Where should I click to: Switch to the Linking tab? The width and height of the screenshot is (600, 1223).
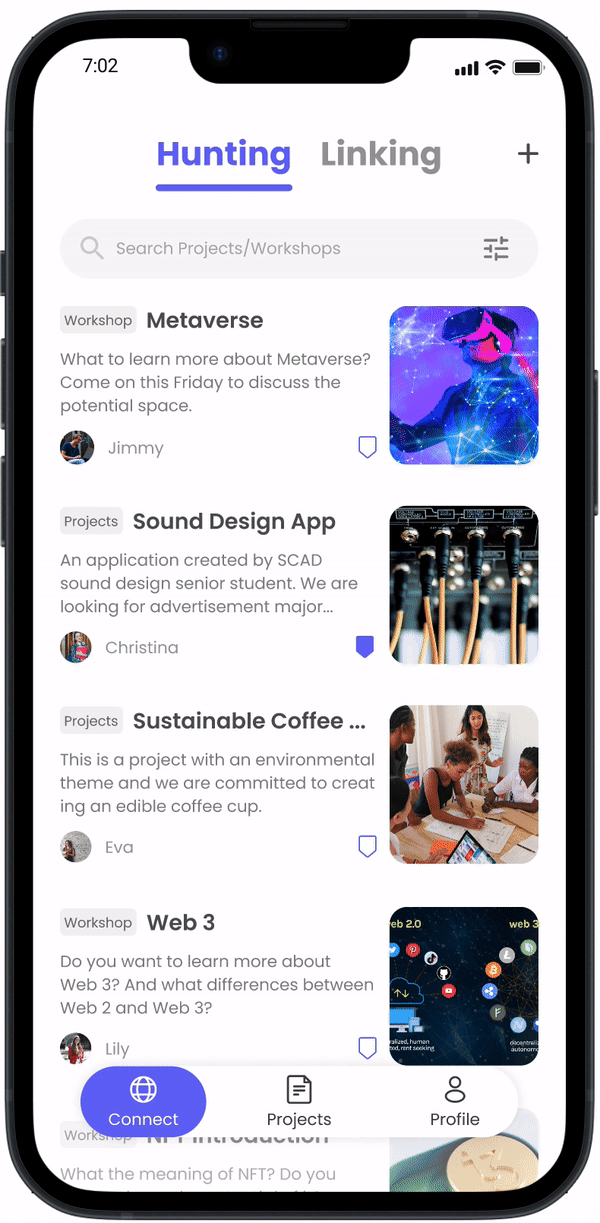click(380, 154)
